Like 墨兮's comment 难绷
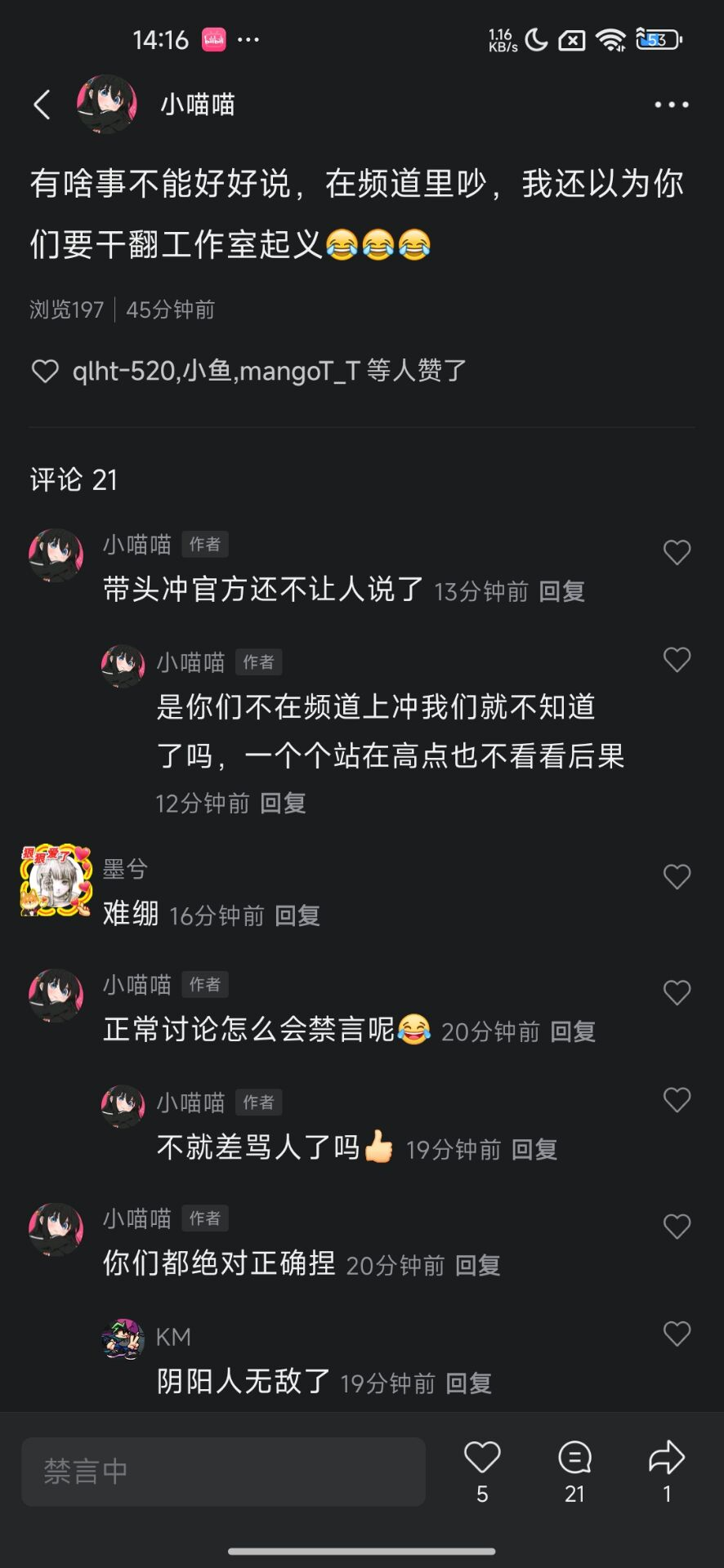Screen dimensions: 724x1568 (677, 877)
